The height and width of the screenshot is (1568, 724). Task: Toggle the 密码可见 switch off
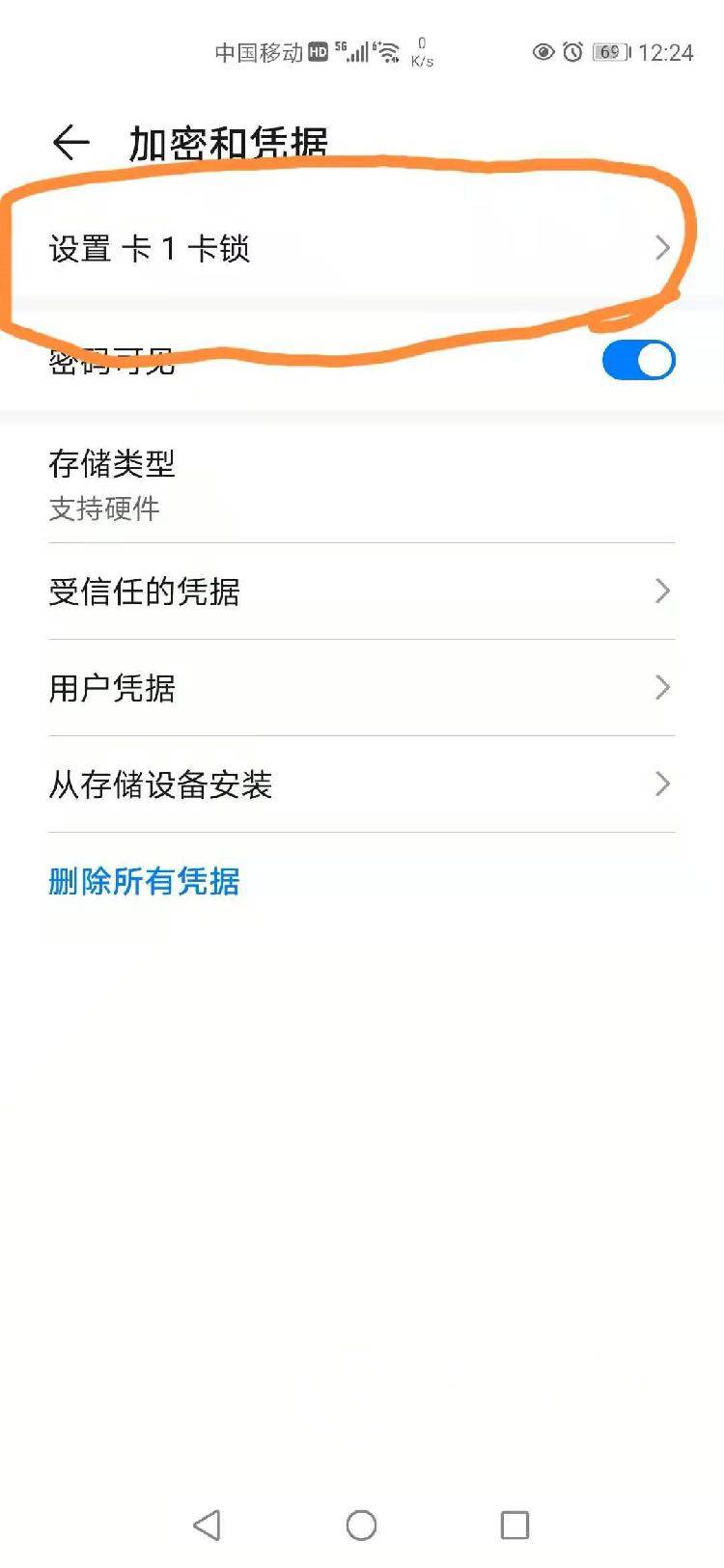click(638, 360)
